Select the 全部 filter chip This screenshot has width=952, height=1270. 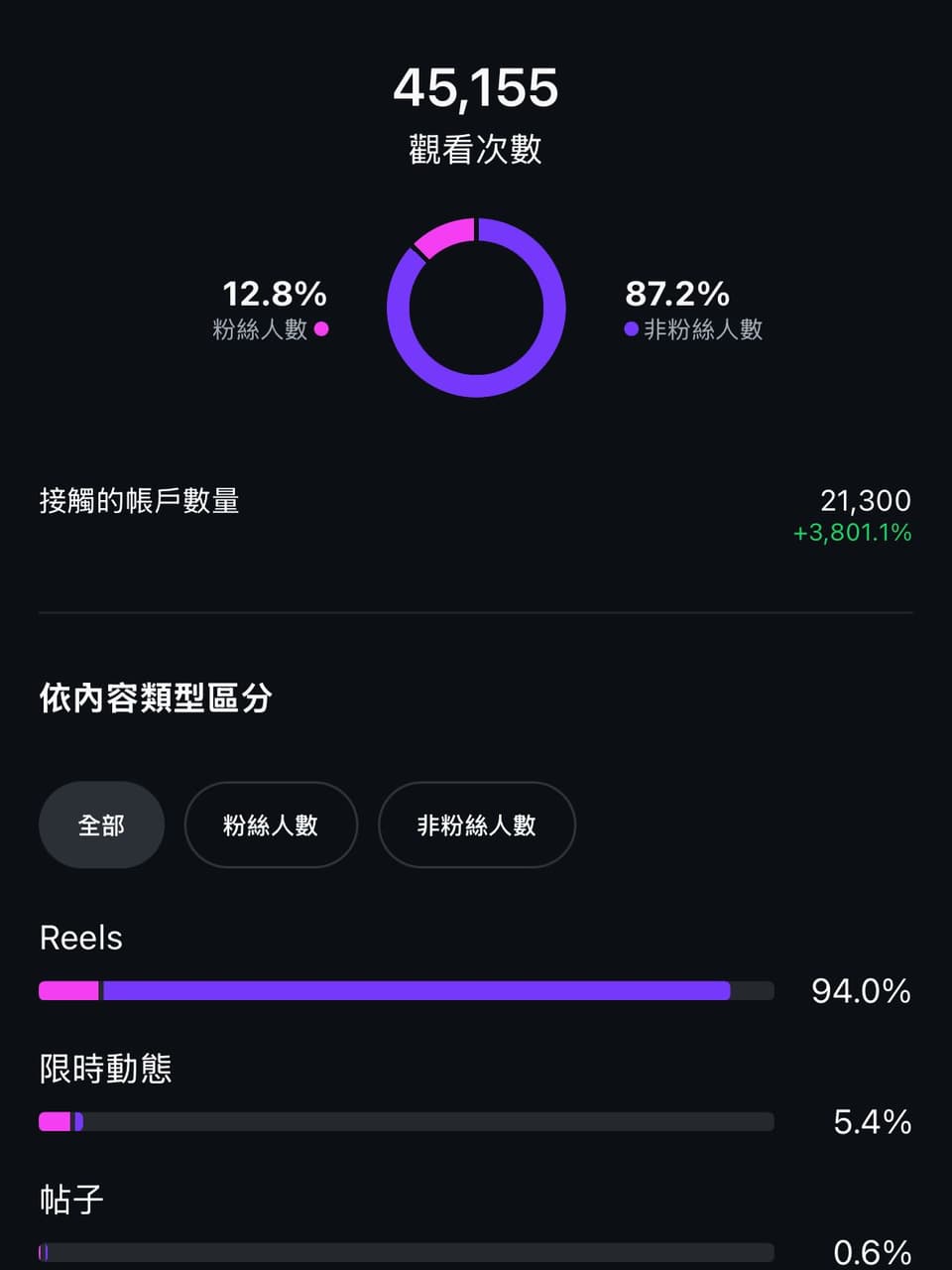pos(101,825)
